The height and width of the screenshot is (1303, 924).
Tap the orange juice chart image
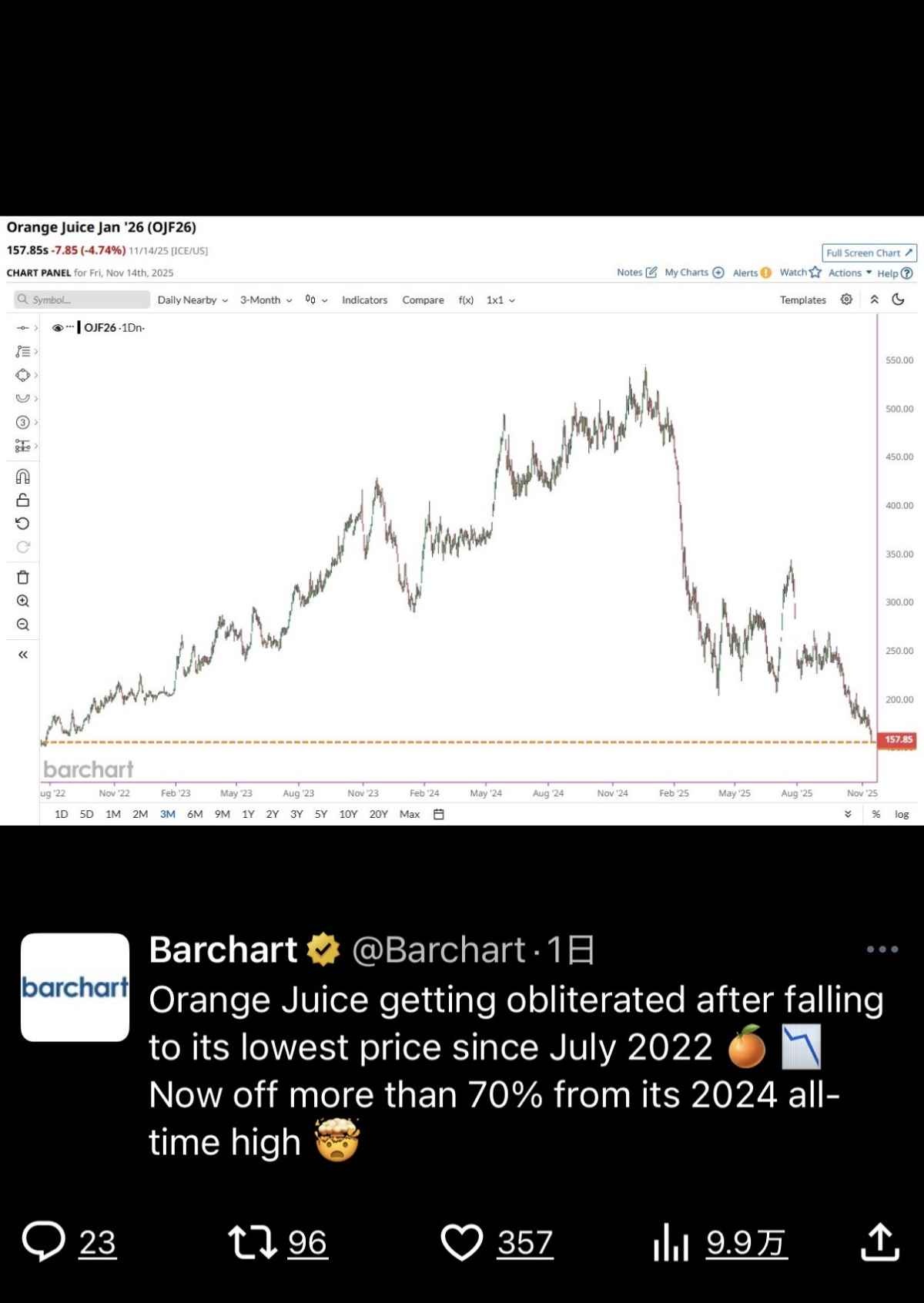[x=462, y=521]
